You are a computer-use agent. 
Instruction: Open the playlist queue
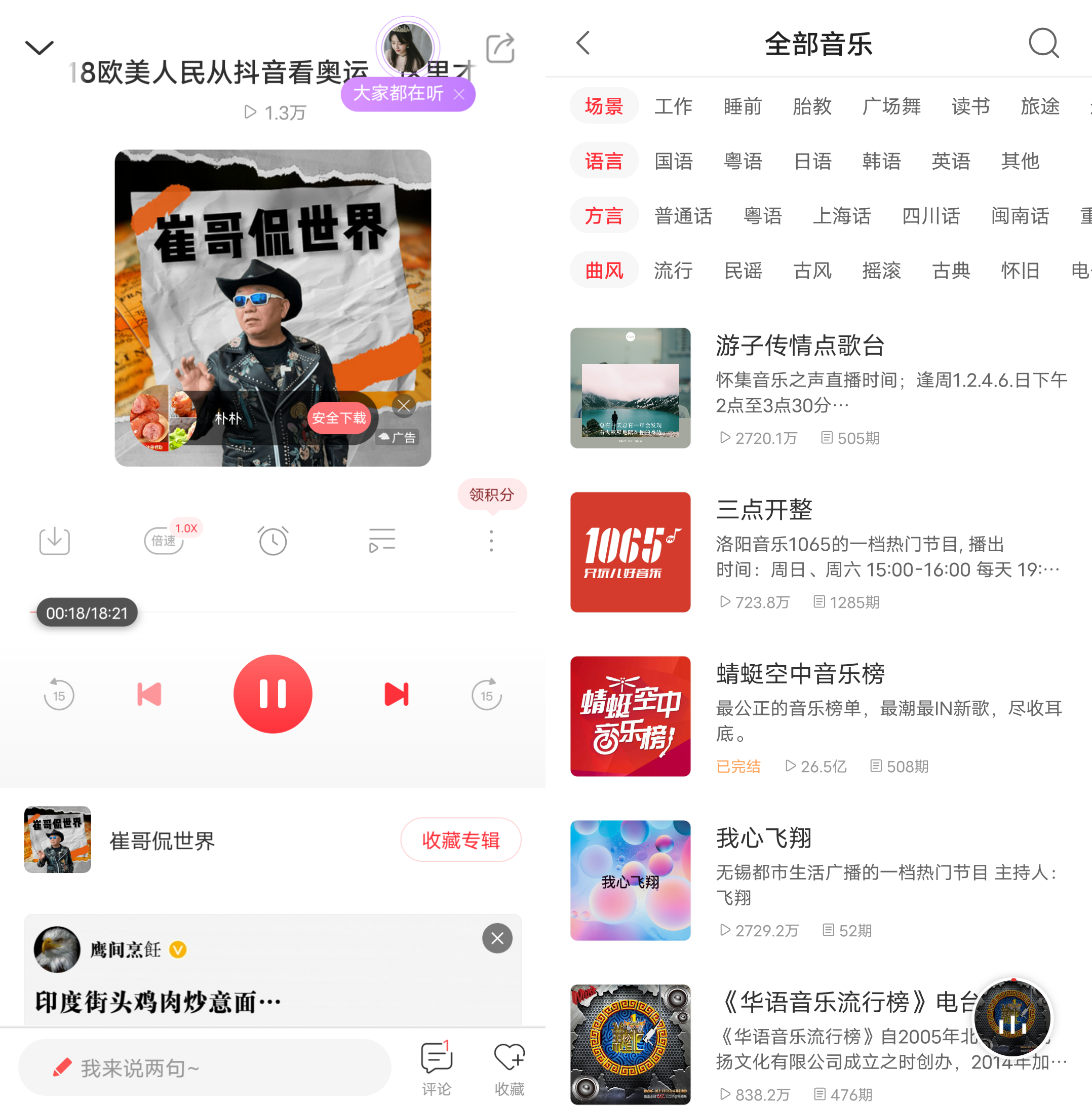(x=382, y=541)
